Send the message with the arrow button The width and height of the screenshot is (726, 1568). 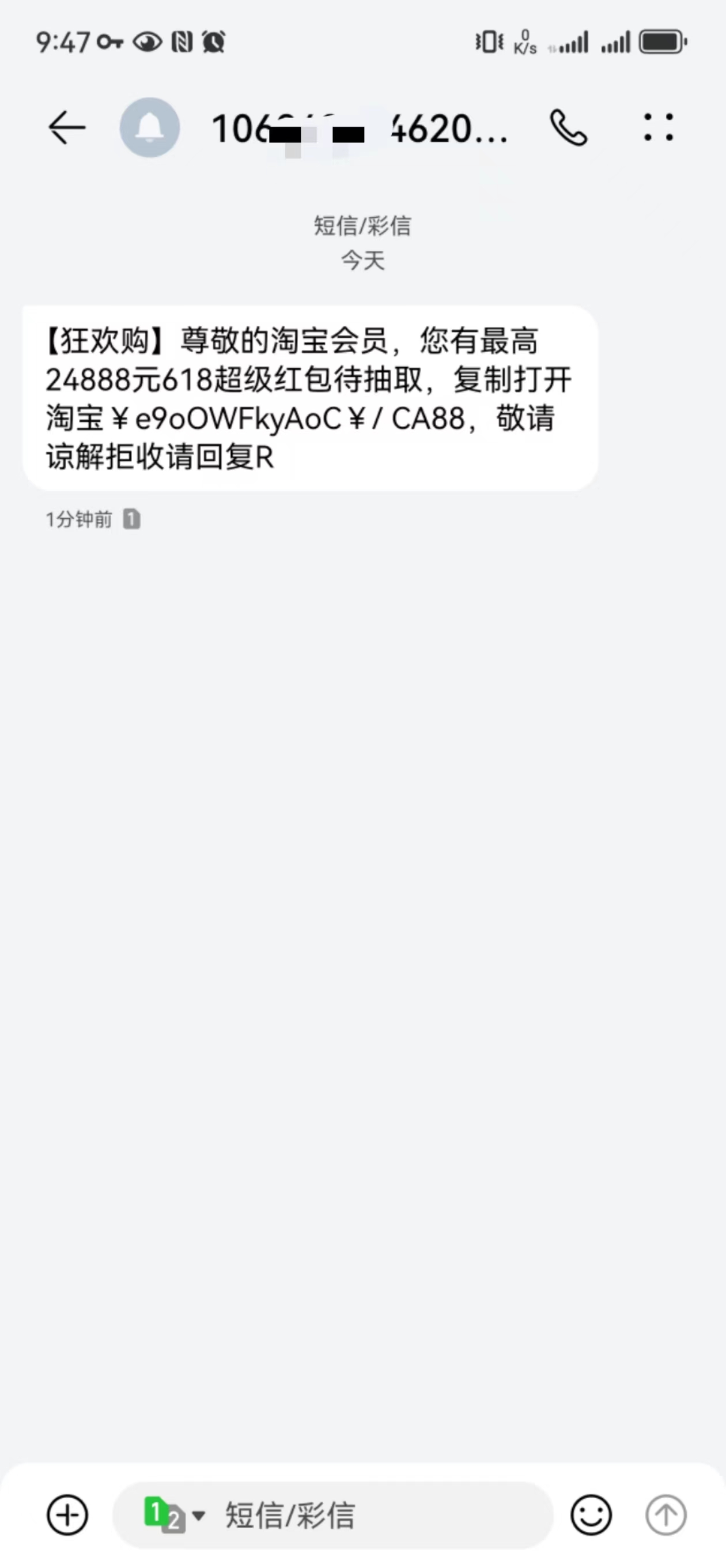[x=665, y=1515]
